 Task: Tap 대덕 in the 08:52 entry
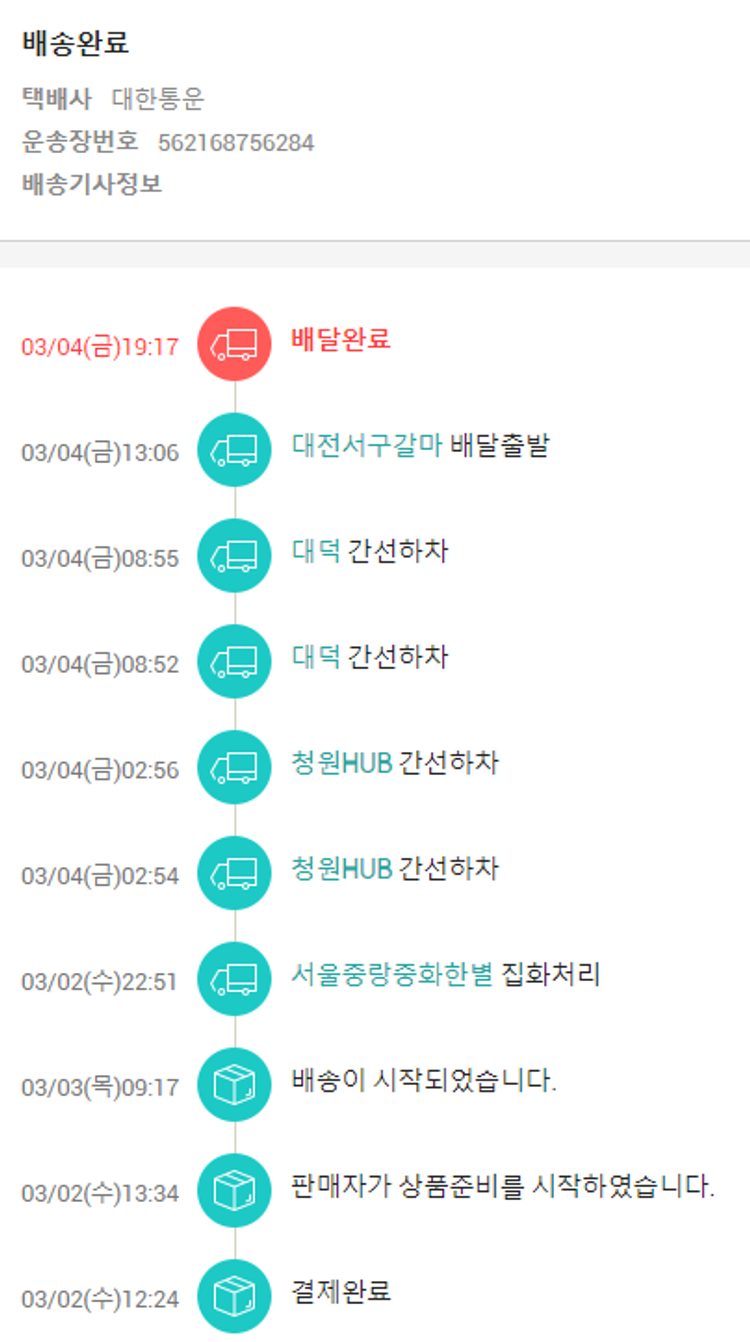[x=316, y=657]
